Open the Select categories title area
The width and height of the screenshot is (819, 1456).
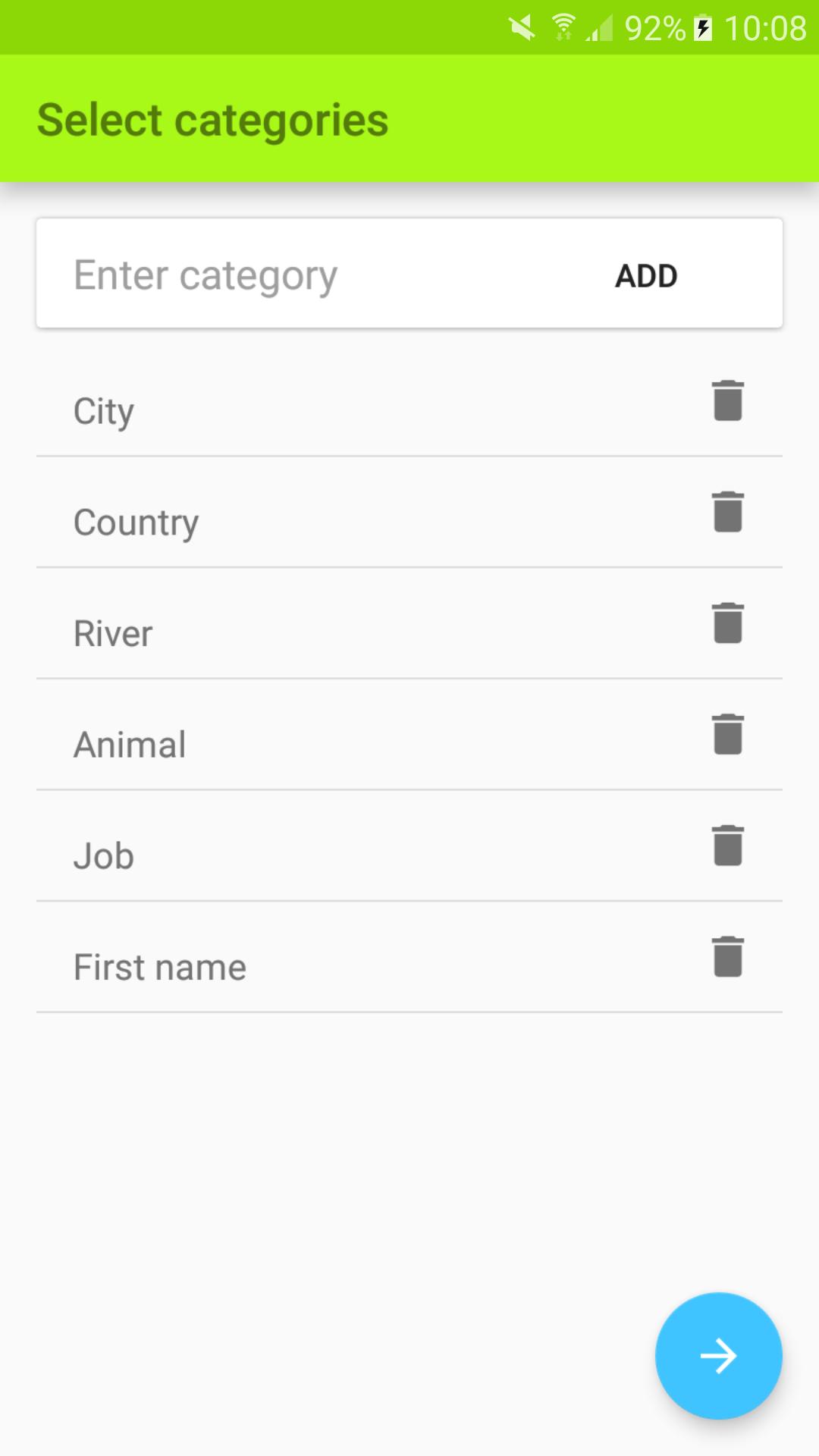pyautogui.click(x=213, y=119)
